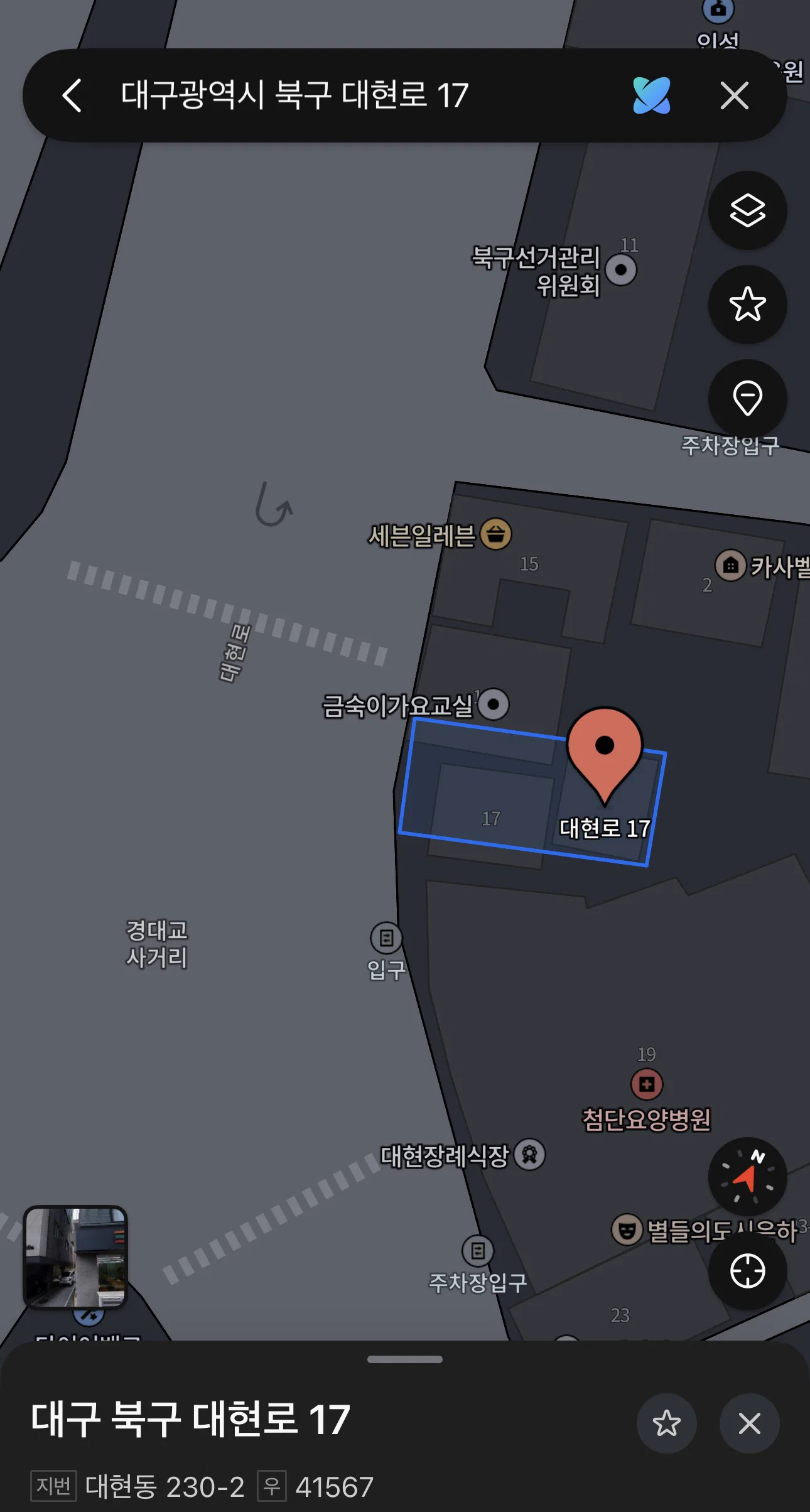Screen dimensions: 810x1512
Task: Tap the pin marker button on the right
Action: (x=747, y=399)
